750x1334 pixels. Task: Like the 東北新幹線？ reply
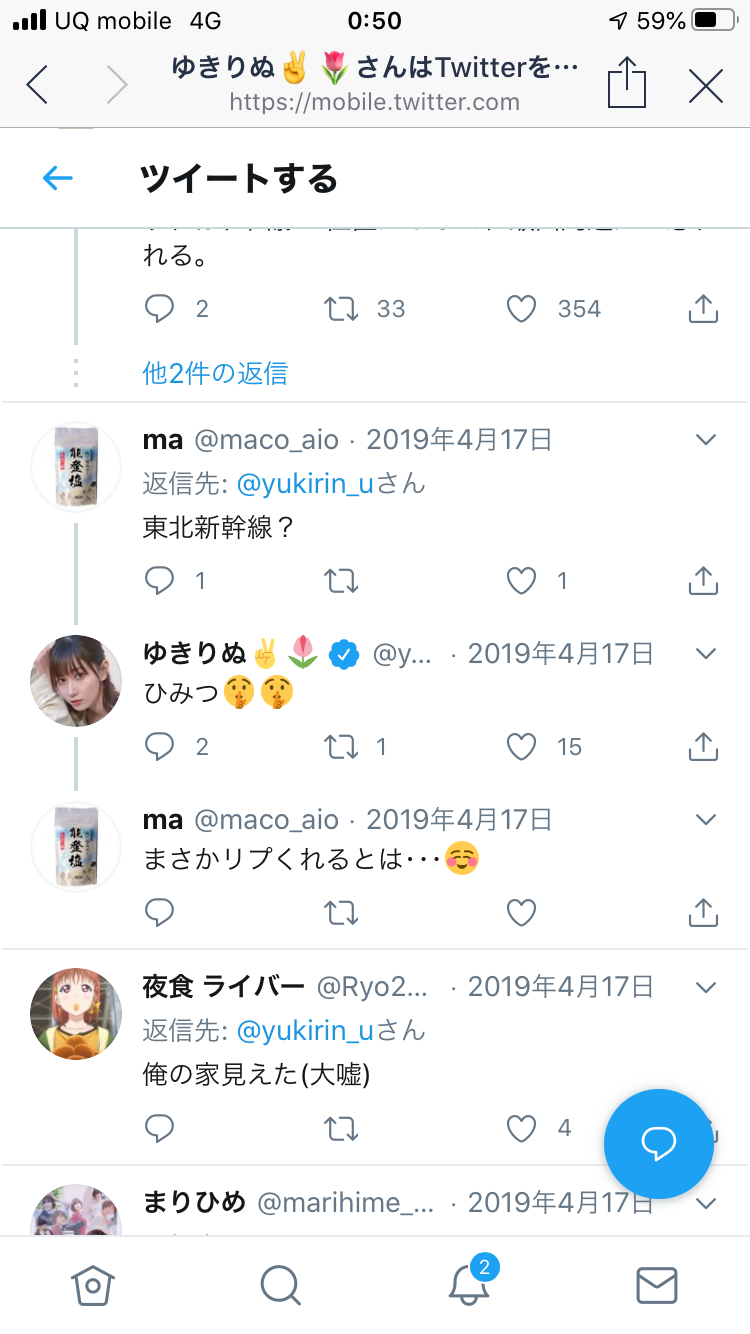(x=522, y=580)
